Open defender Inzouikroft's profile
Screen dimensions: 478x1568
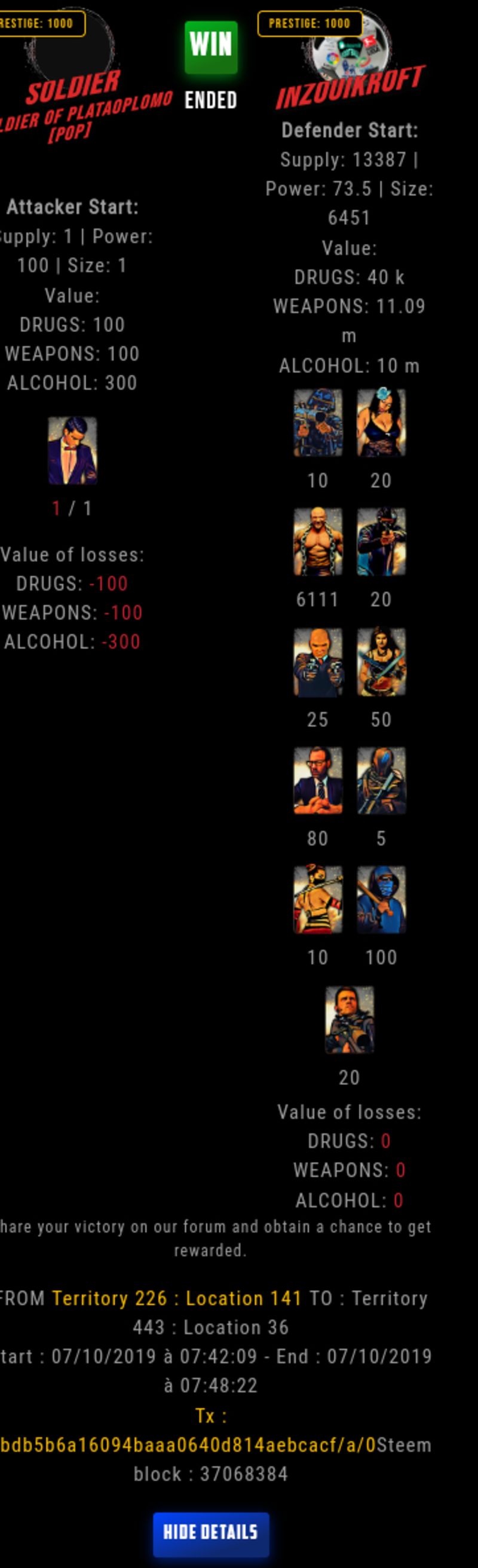350,88
